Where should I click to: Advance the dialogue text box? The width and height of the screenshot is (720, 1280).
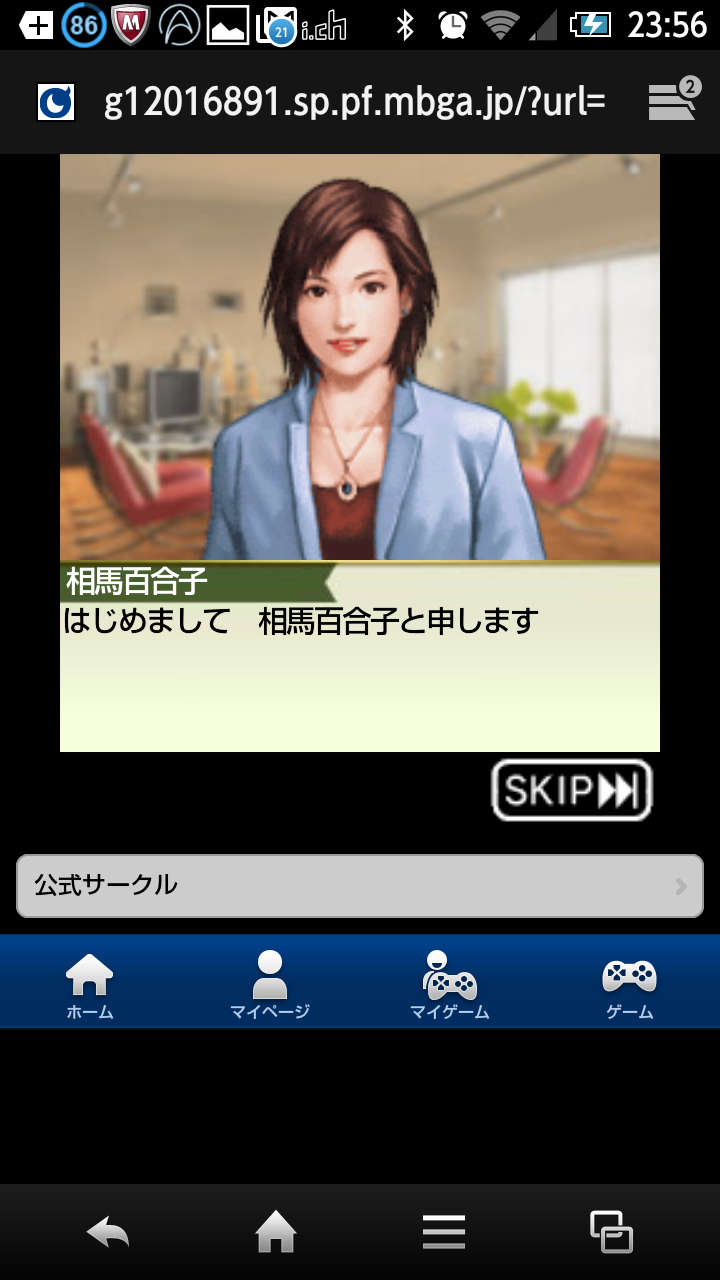pyautogui.click(x=360, y=680)
